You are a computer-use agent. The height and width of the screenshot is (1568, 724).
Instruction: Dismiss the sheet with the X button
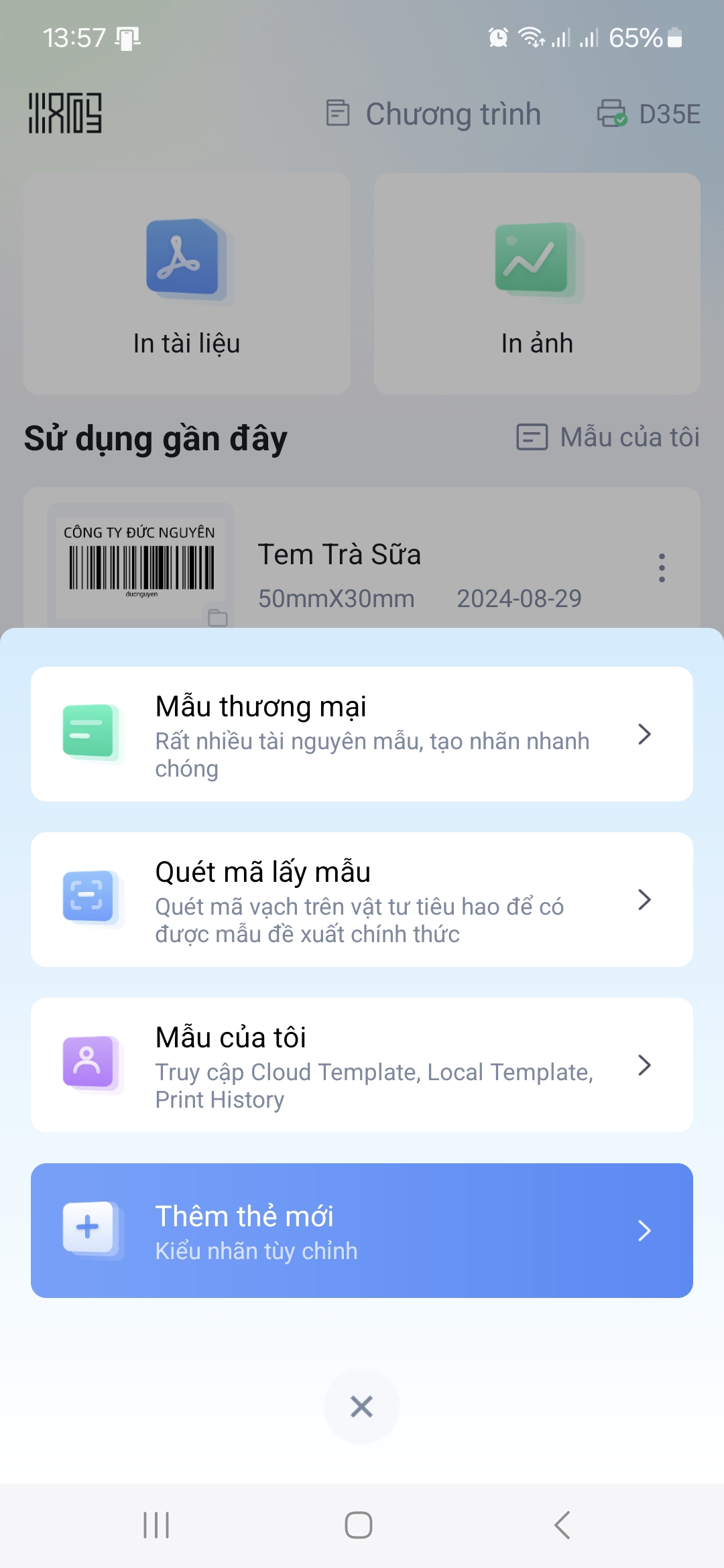tap(361, 1407)
